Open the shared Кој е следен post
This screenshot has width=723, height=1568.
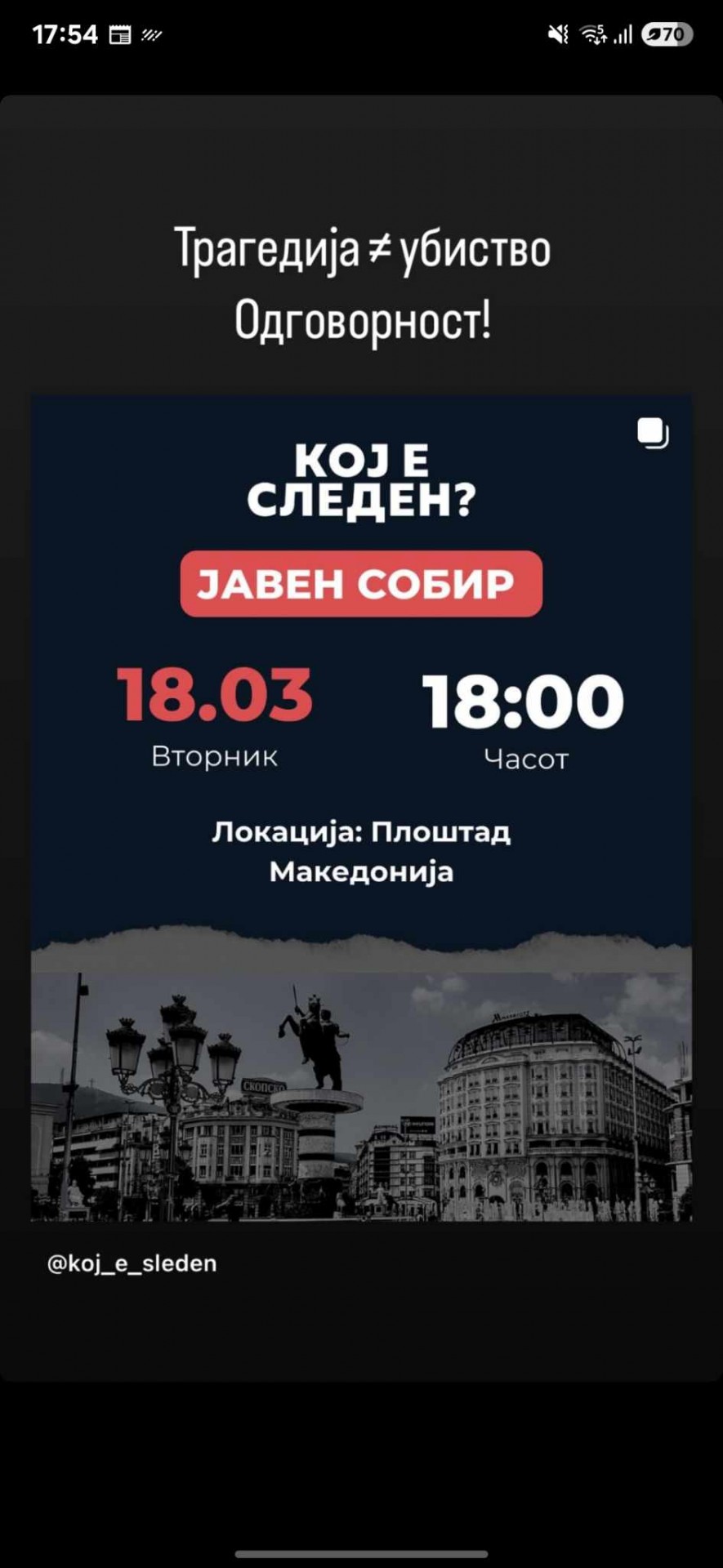361,808
